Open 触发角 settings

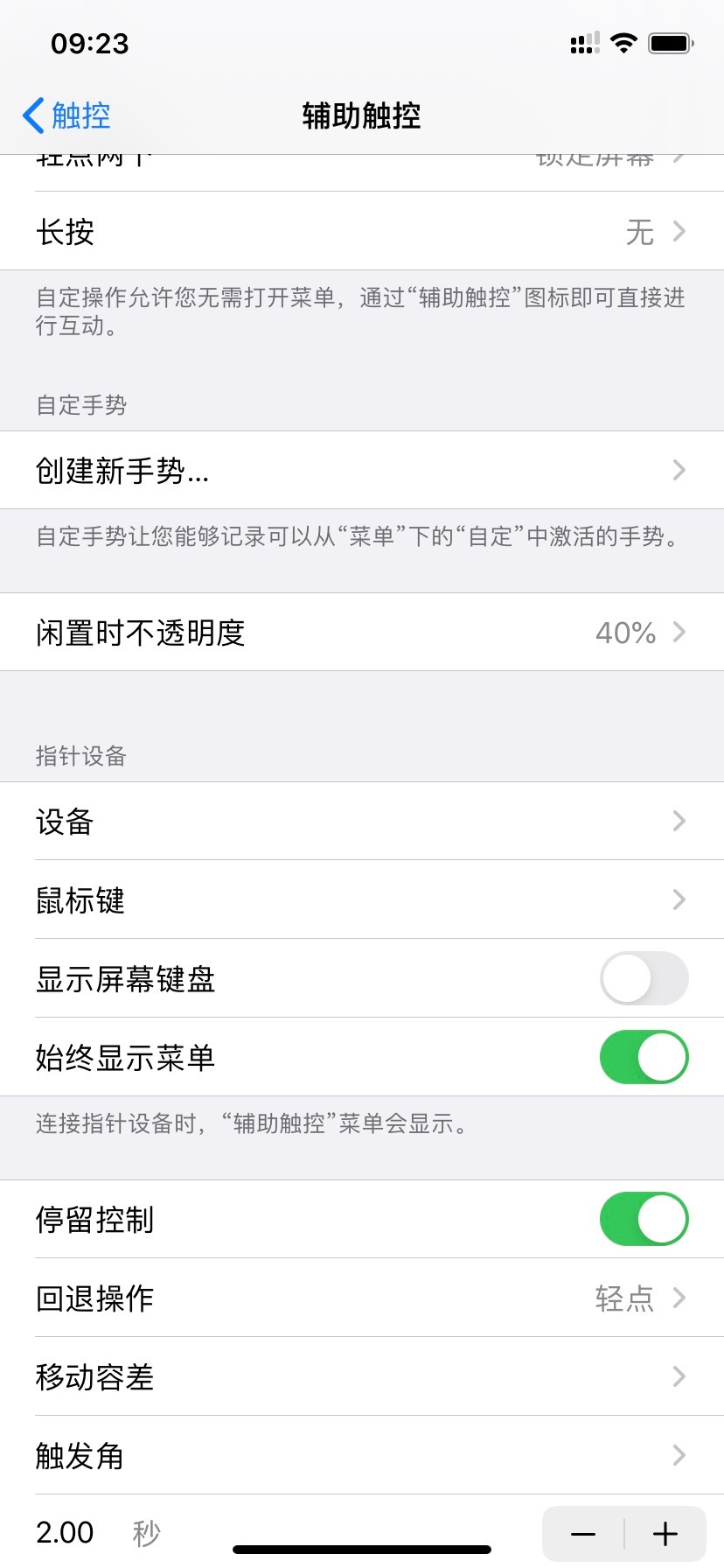click(x=362, y=1456)
